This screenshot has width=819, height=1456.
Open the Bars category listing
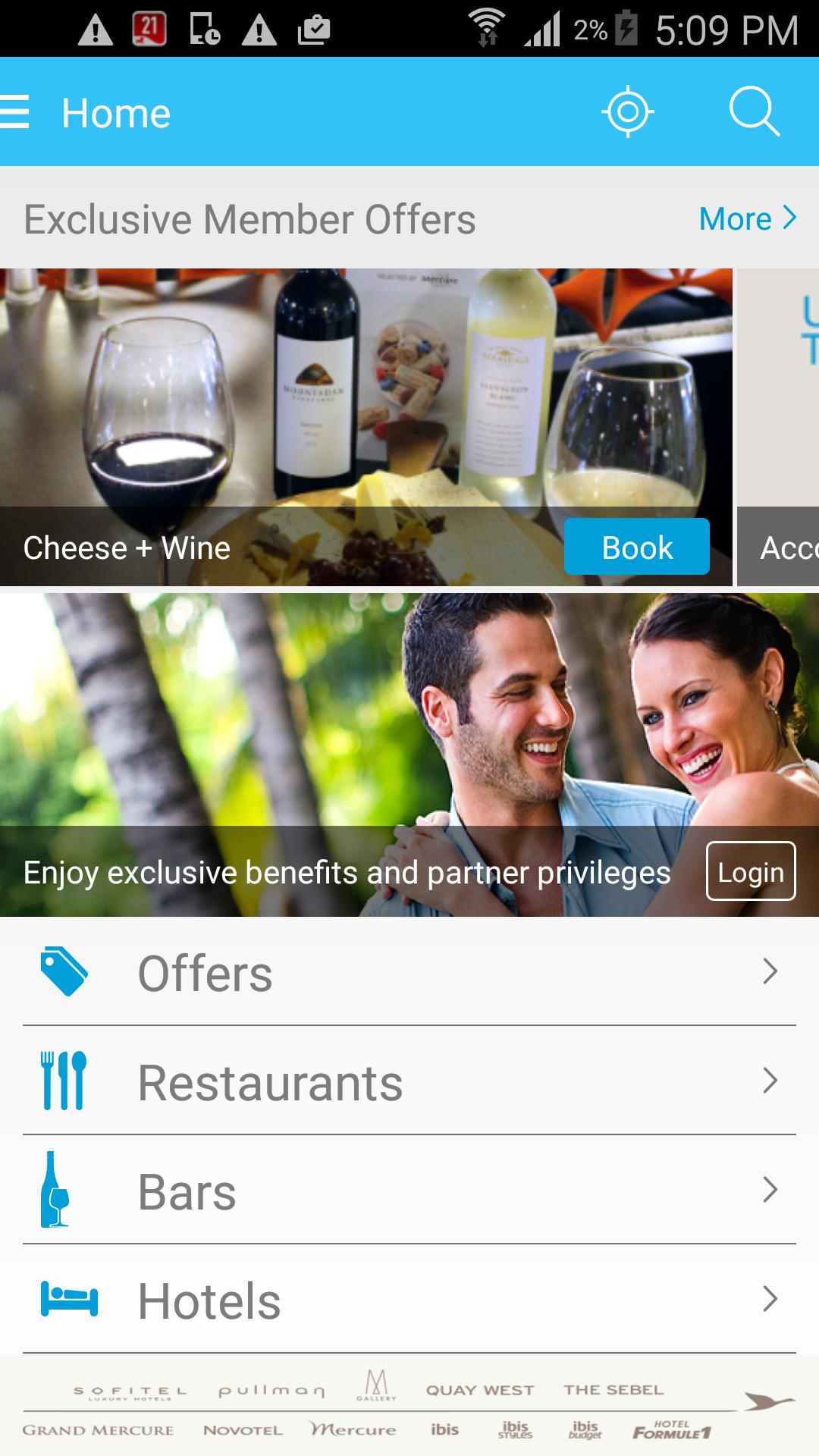point(188,1192)
